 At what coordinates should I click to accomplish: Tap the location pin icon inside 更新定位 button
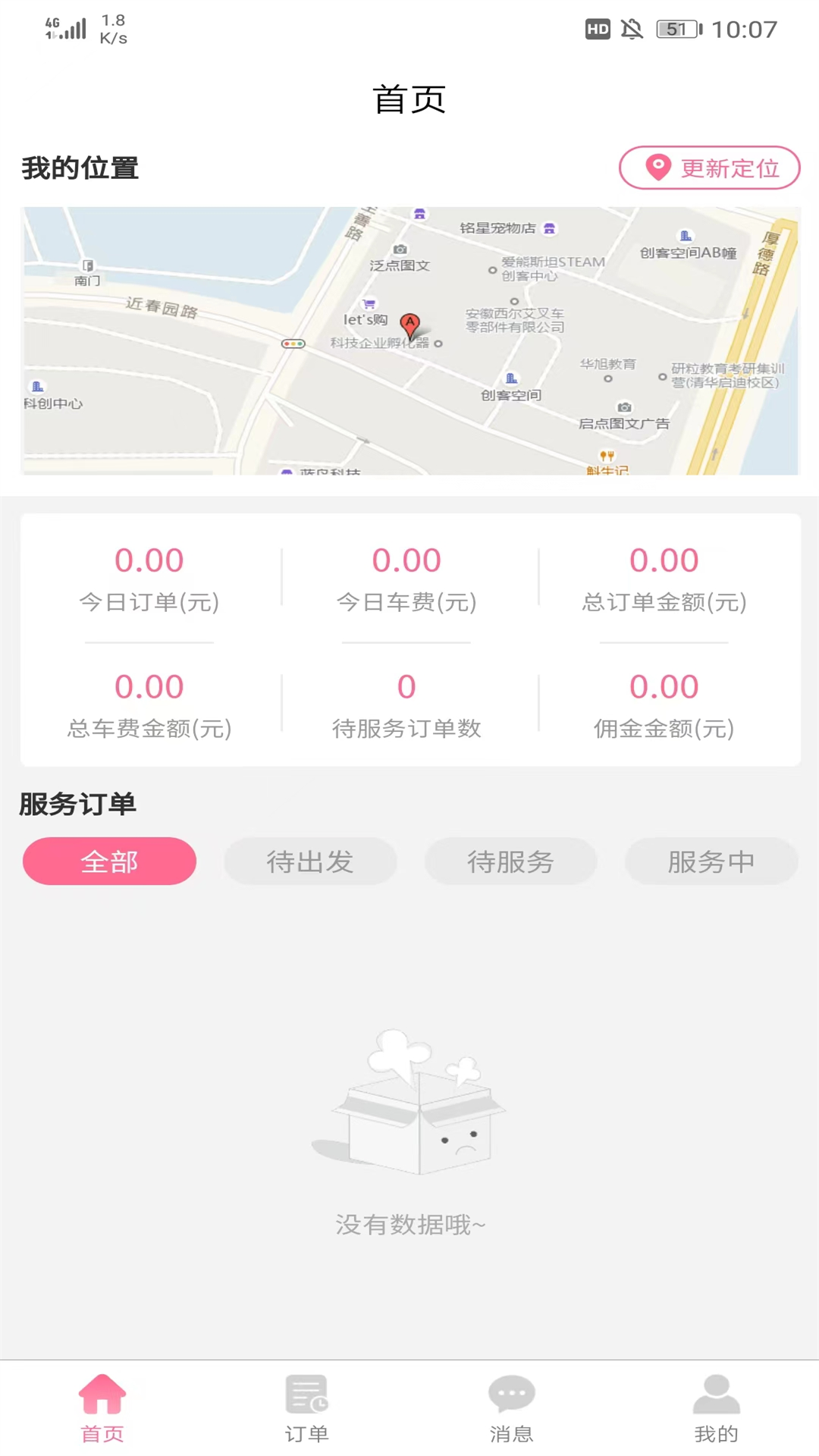(657, 168)
